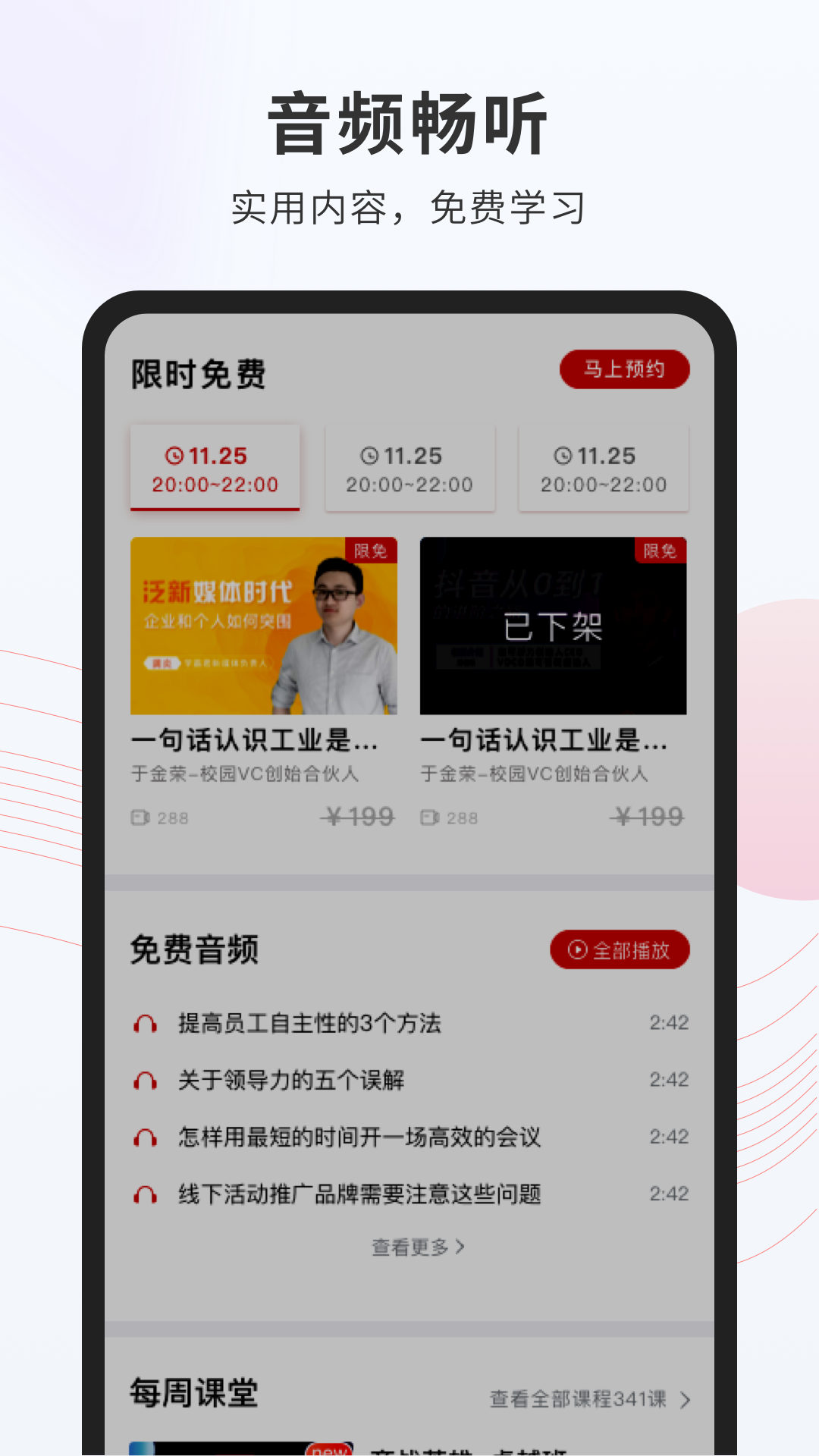Select the second 11.25 20:00~22:00 time slot
819x1456 pixels.
409,469
